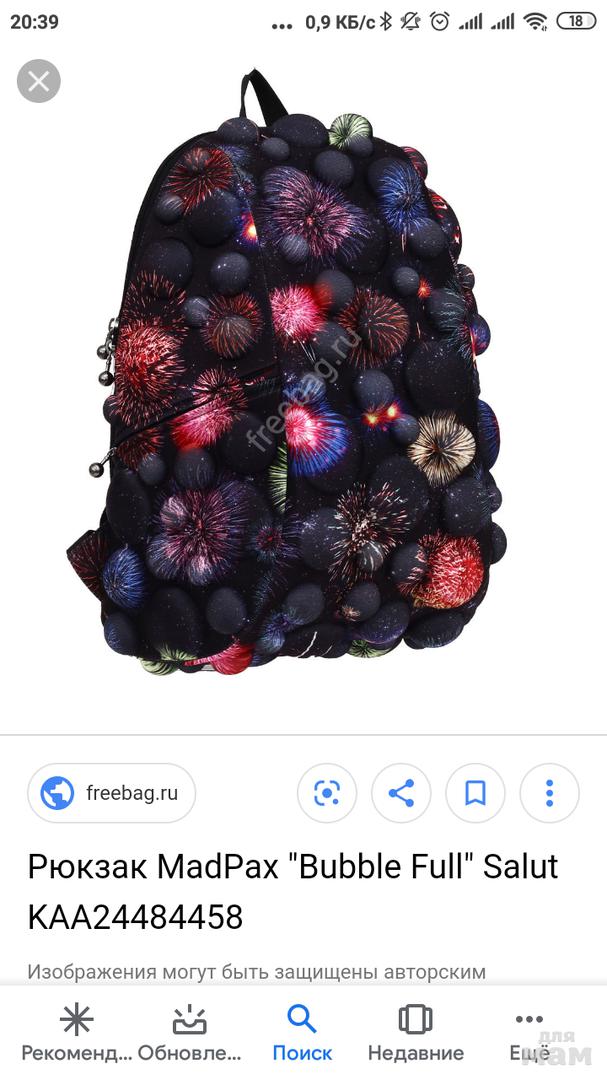Open the MadPax backpack image

[287, 372]
